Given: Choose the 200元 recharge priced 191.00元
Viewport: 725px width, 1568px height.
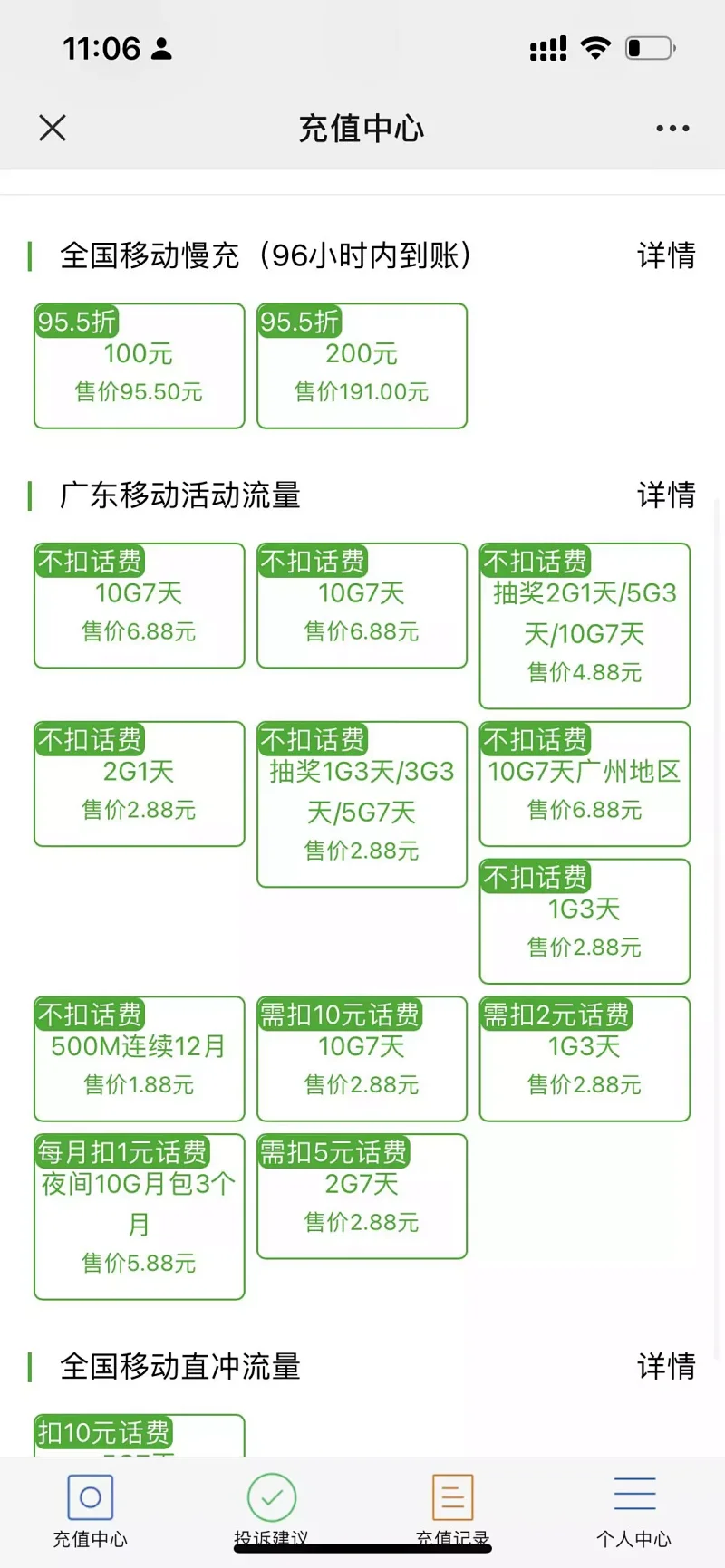Looking at the screenshot, I should (x=362, y=366).
